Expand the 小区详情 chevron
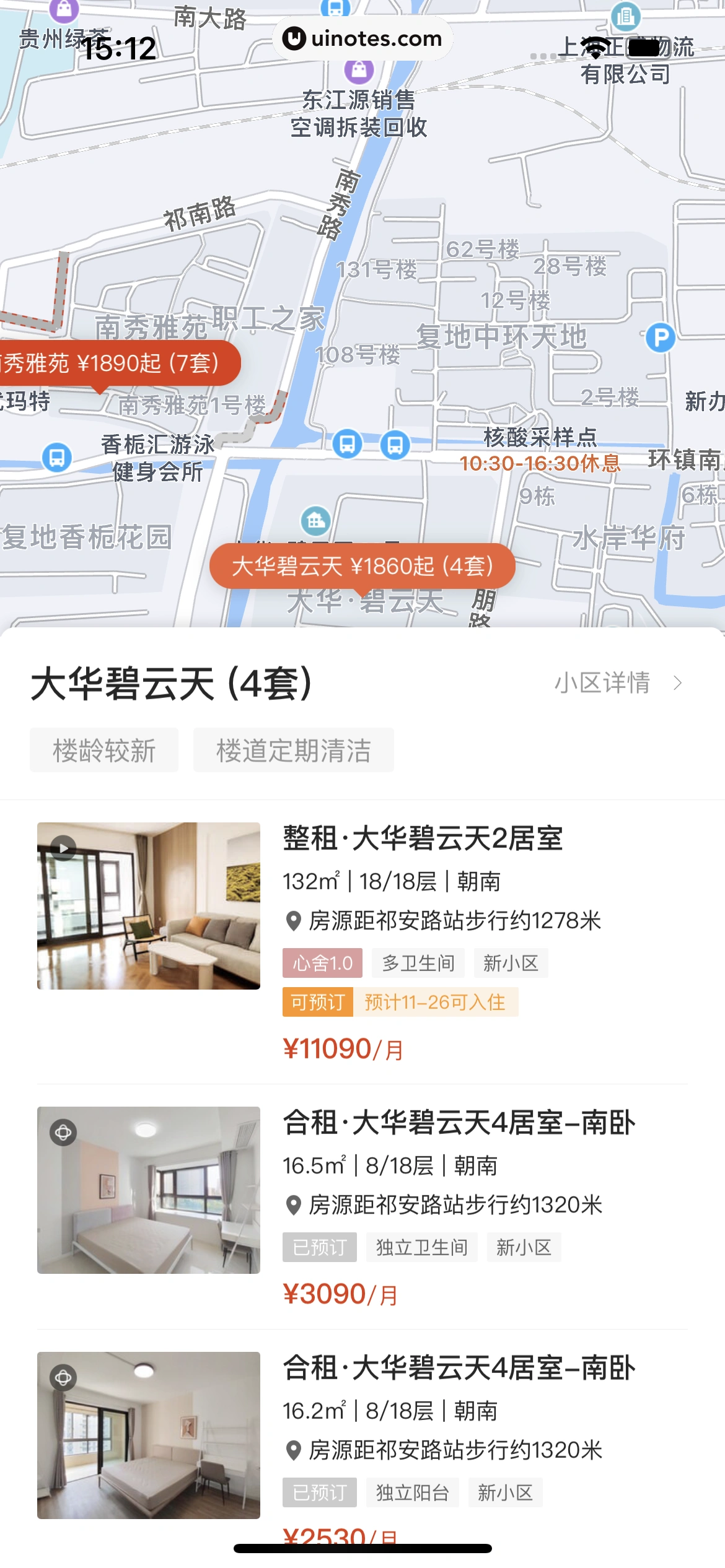The width and height of the screenshot is (725, 1568). point(677,682)
